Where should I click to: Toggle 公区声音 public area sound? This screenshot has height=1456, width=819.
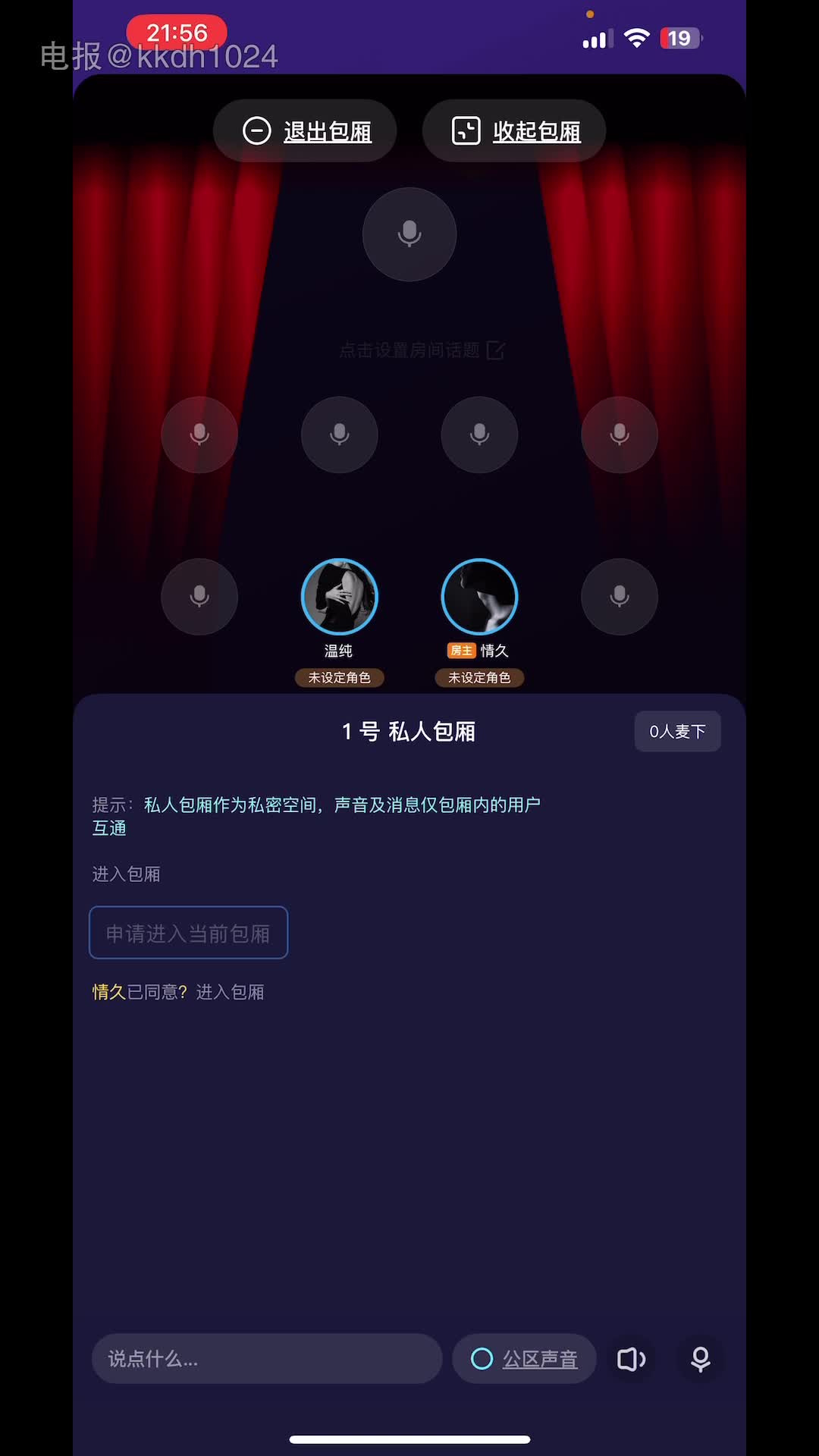tap(525, 1359)
